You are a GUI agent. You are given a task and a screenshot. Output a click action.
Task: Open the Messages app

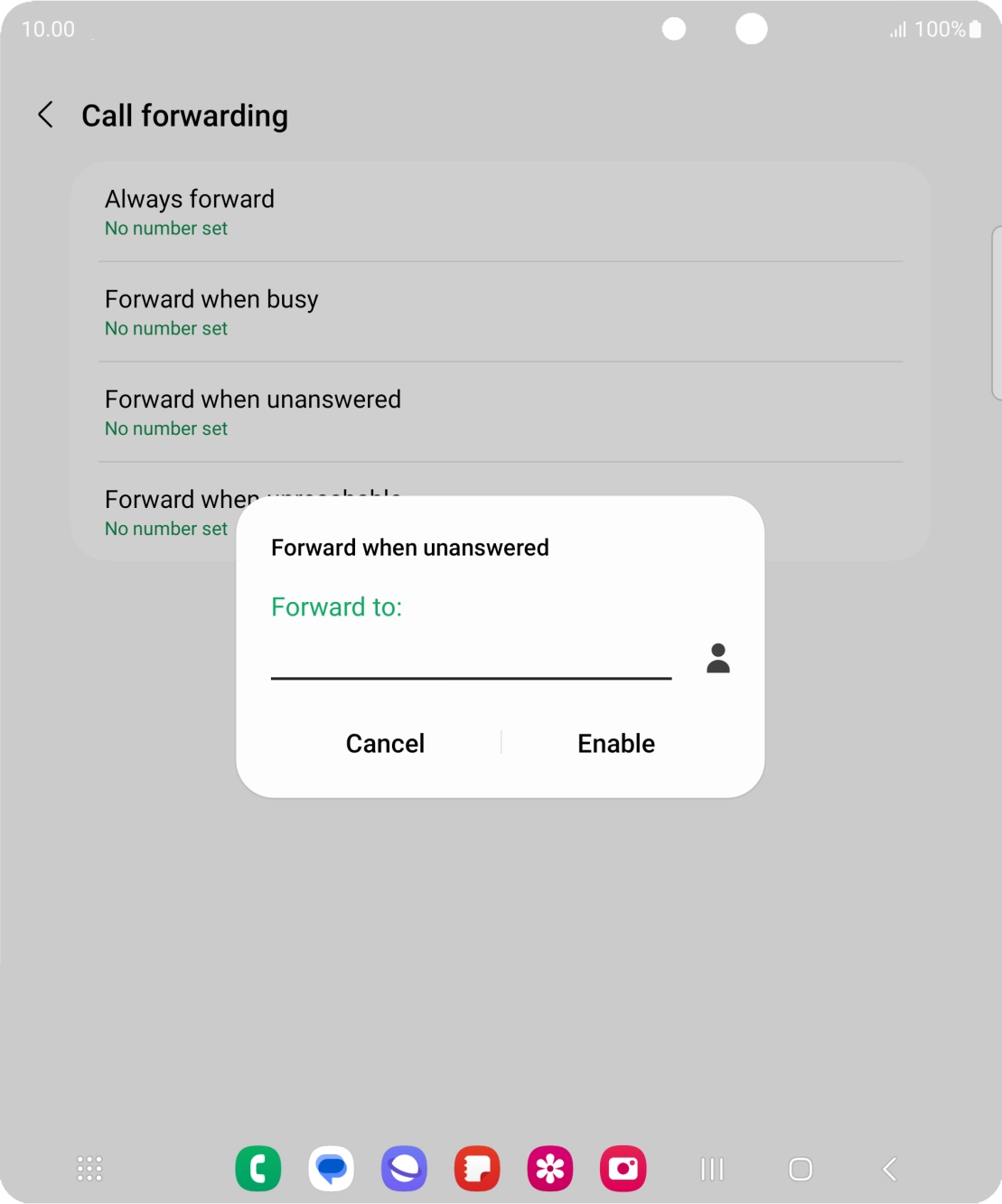point(332,1168)
